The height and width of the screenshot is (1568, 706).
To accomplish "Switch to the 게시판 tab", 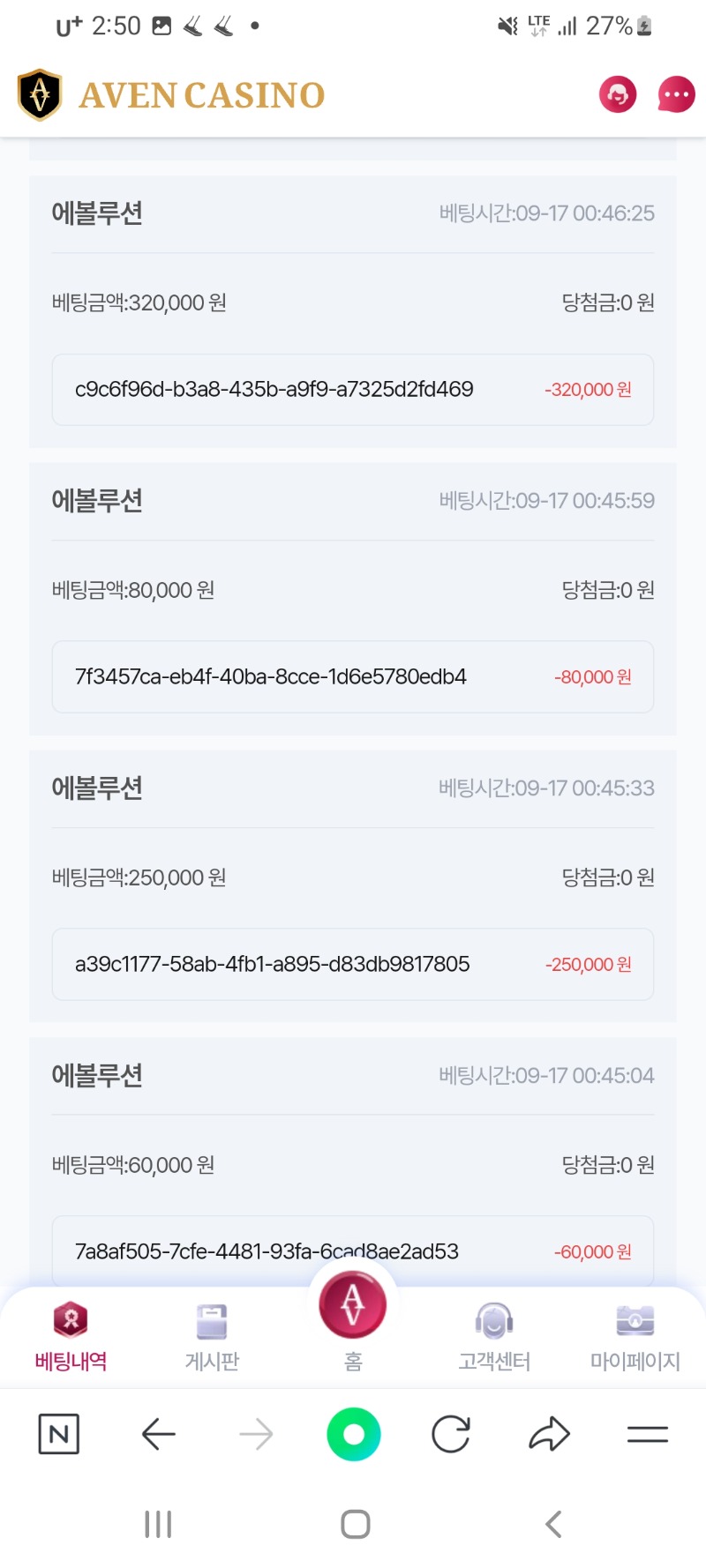I will click(x=212, y=1336).
